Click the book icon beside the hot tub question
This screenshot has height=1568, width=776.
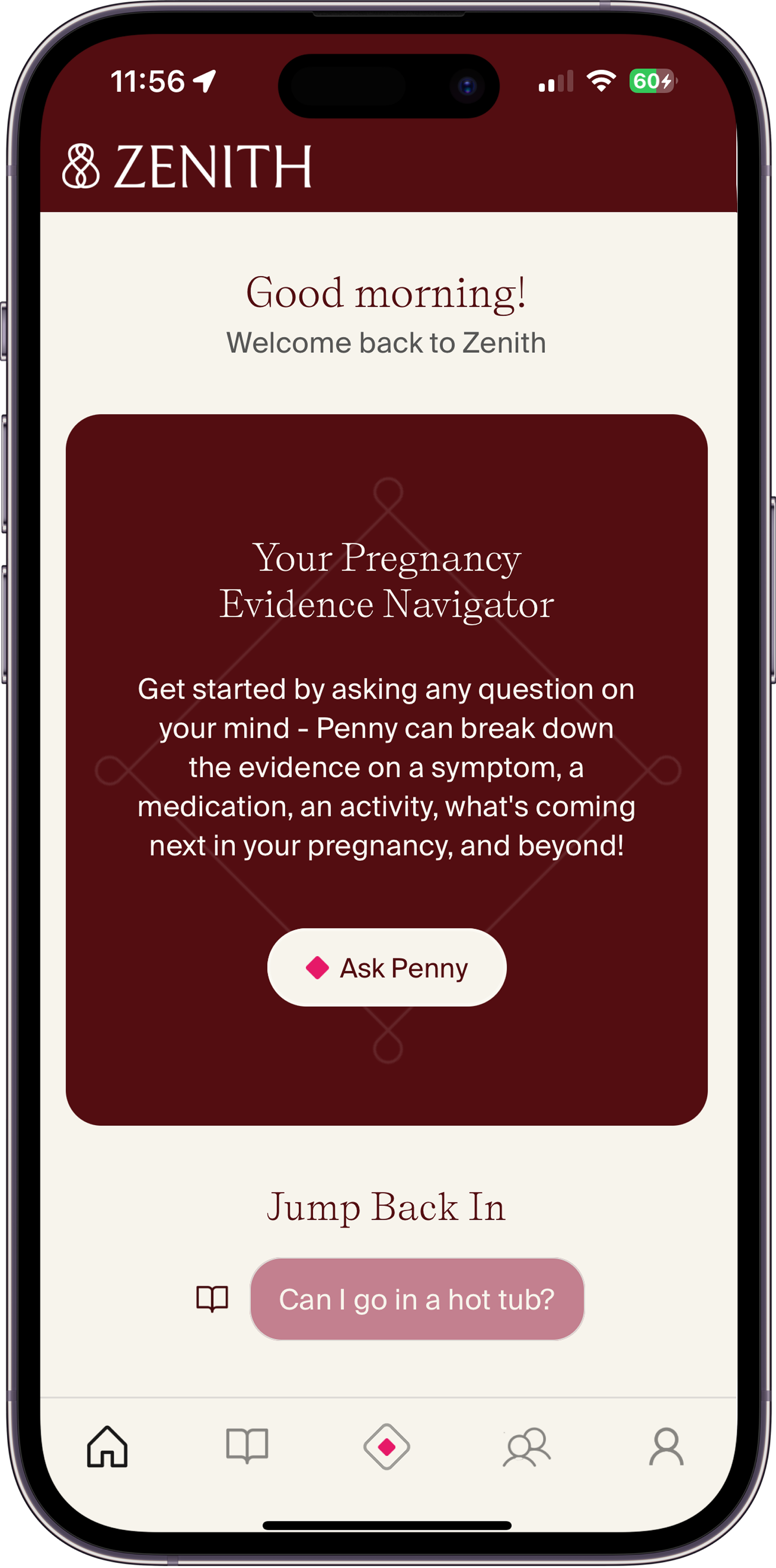click(212, 1297)
